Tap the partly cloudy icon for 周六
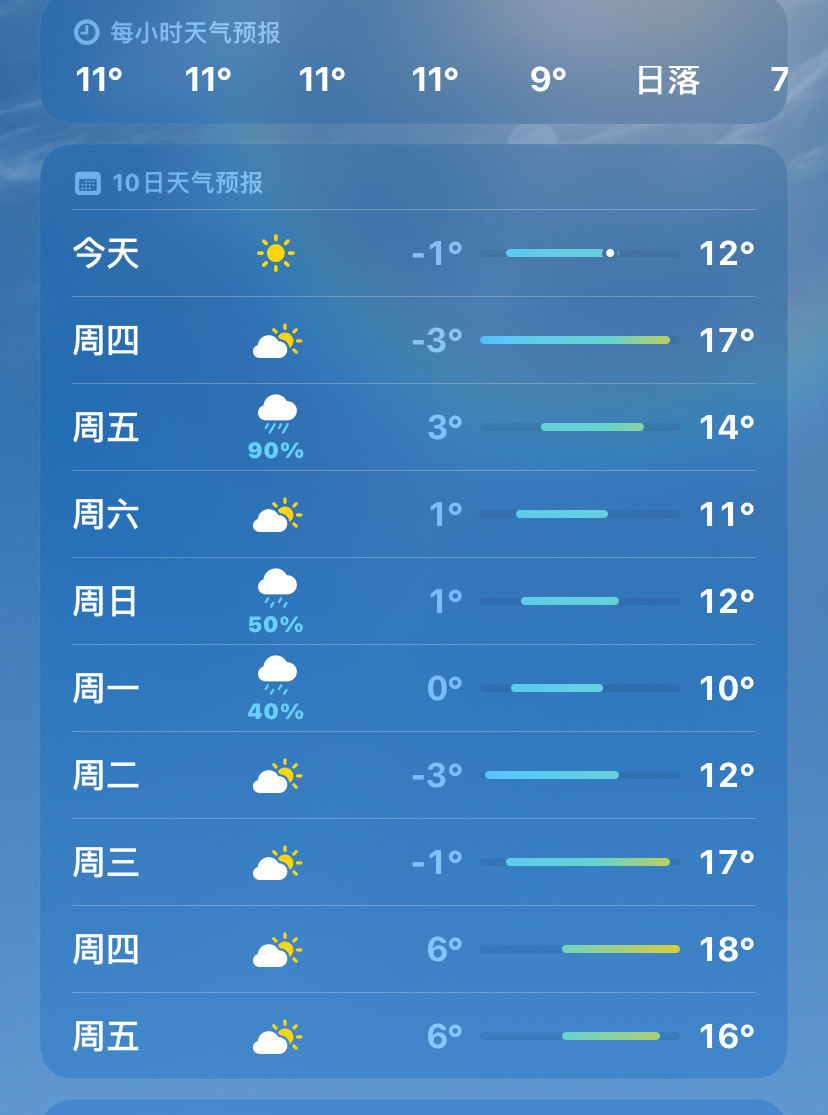This screenshot has height=1115, width=828. 276,514
